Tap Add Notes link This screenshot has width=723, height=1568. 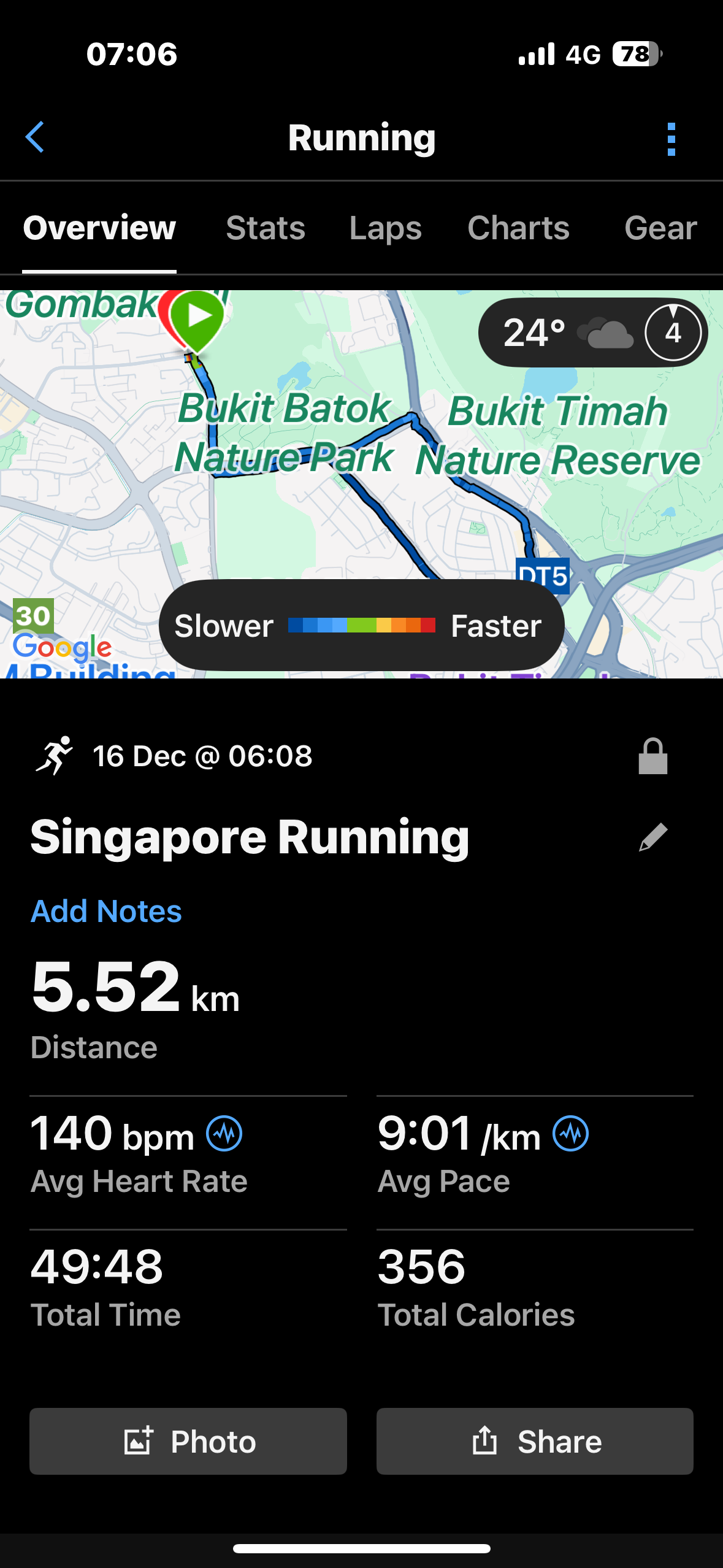(106, 912)
